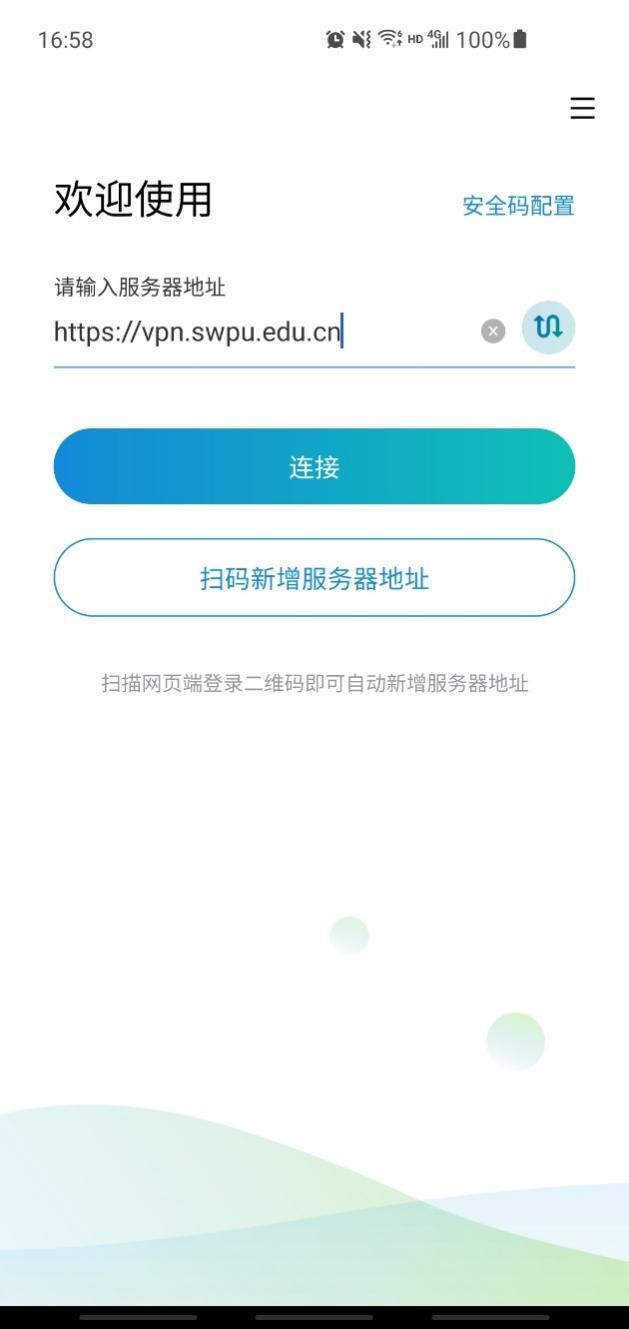Tap the switch server address icon
The width and height of the screenshot is (629, 1329).
548,327
